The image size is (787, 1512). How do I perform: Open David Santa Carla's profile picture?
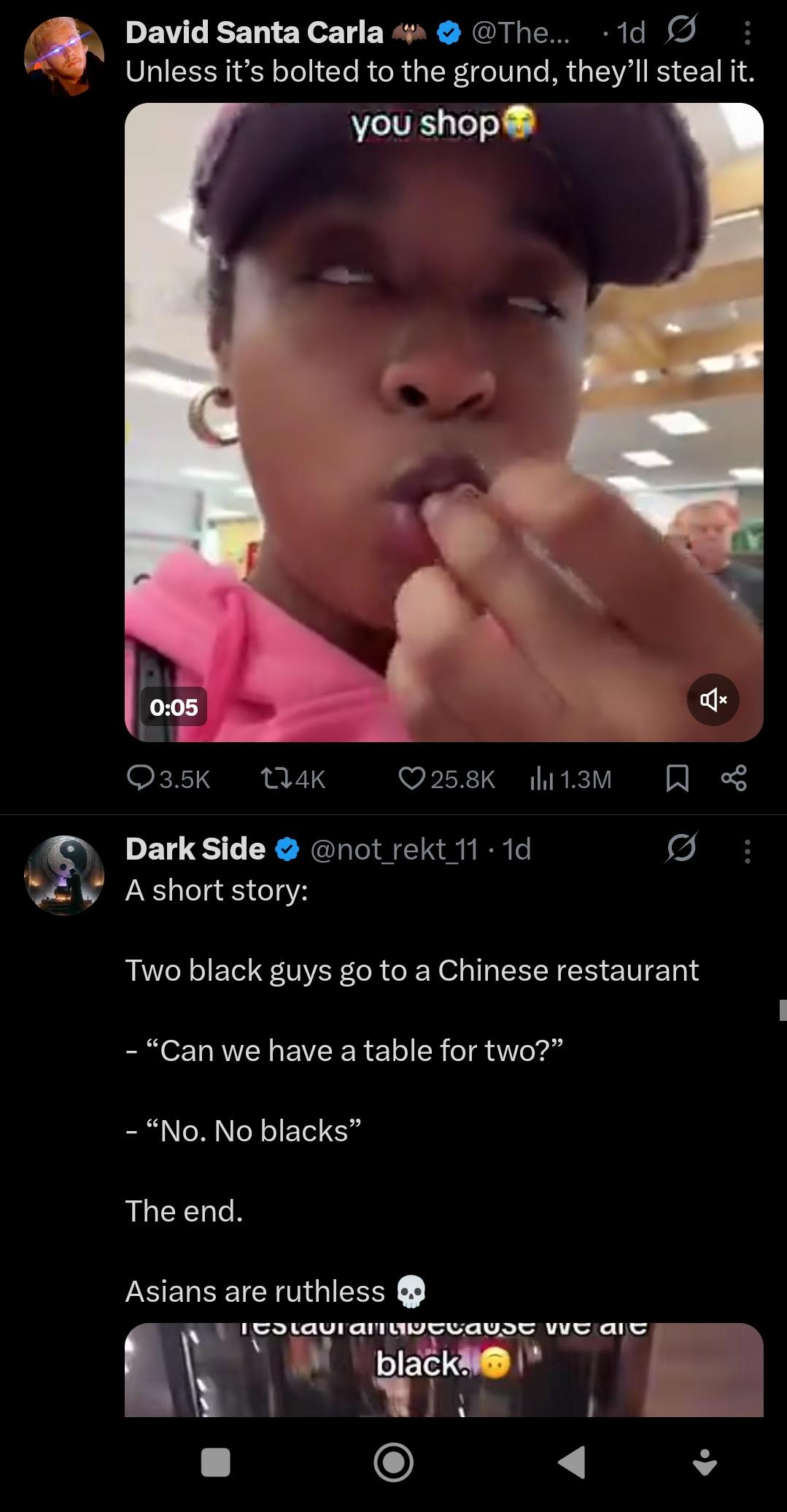[64, 57]
